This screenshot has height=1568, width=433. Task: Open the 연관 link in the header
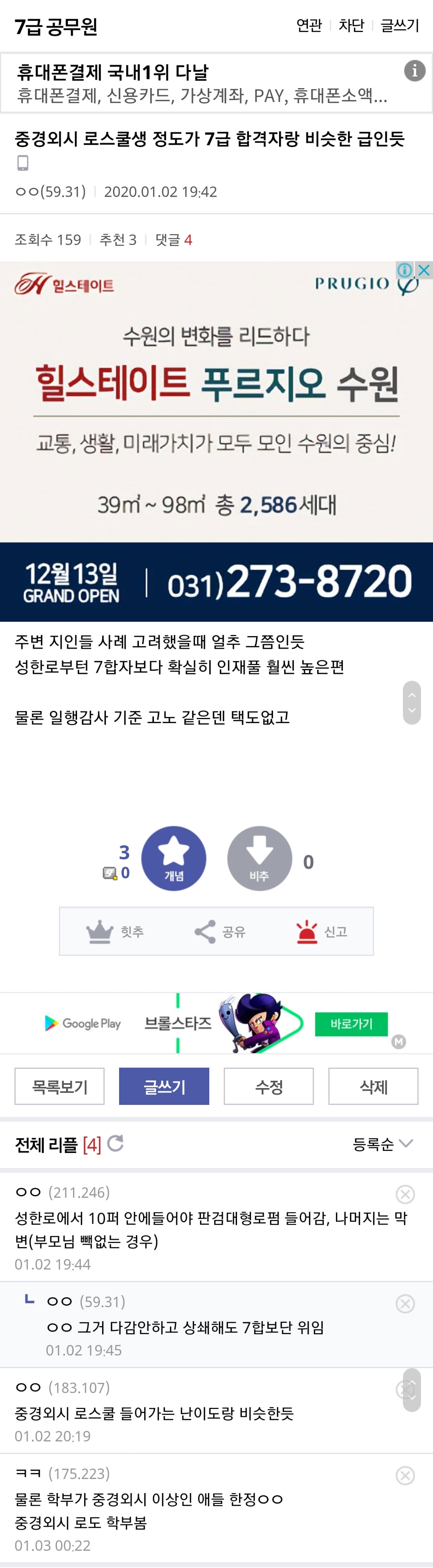point(308,26)
